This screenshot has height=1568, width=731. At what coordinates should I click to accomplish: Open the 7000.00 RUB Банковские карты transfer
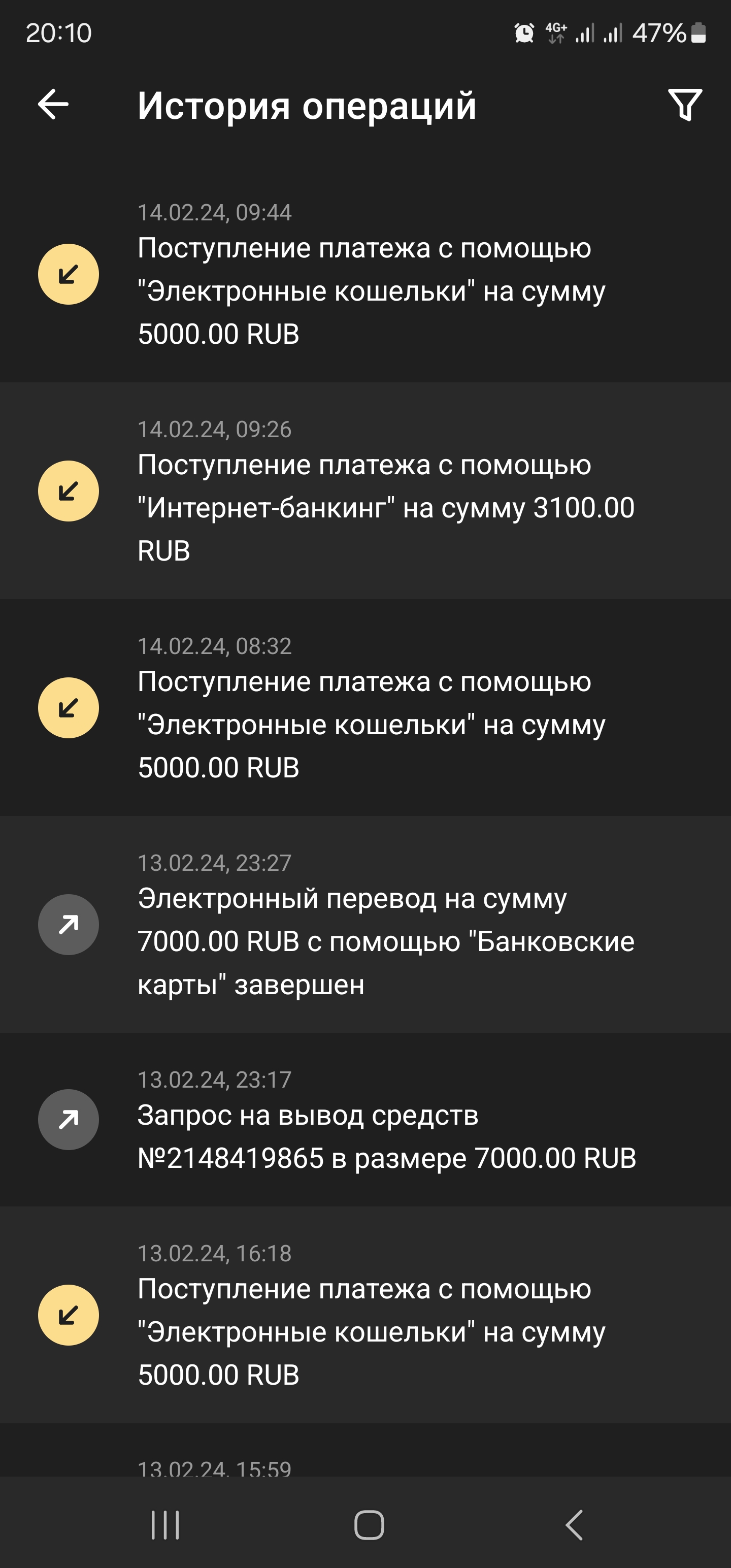[365, 924]
